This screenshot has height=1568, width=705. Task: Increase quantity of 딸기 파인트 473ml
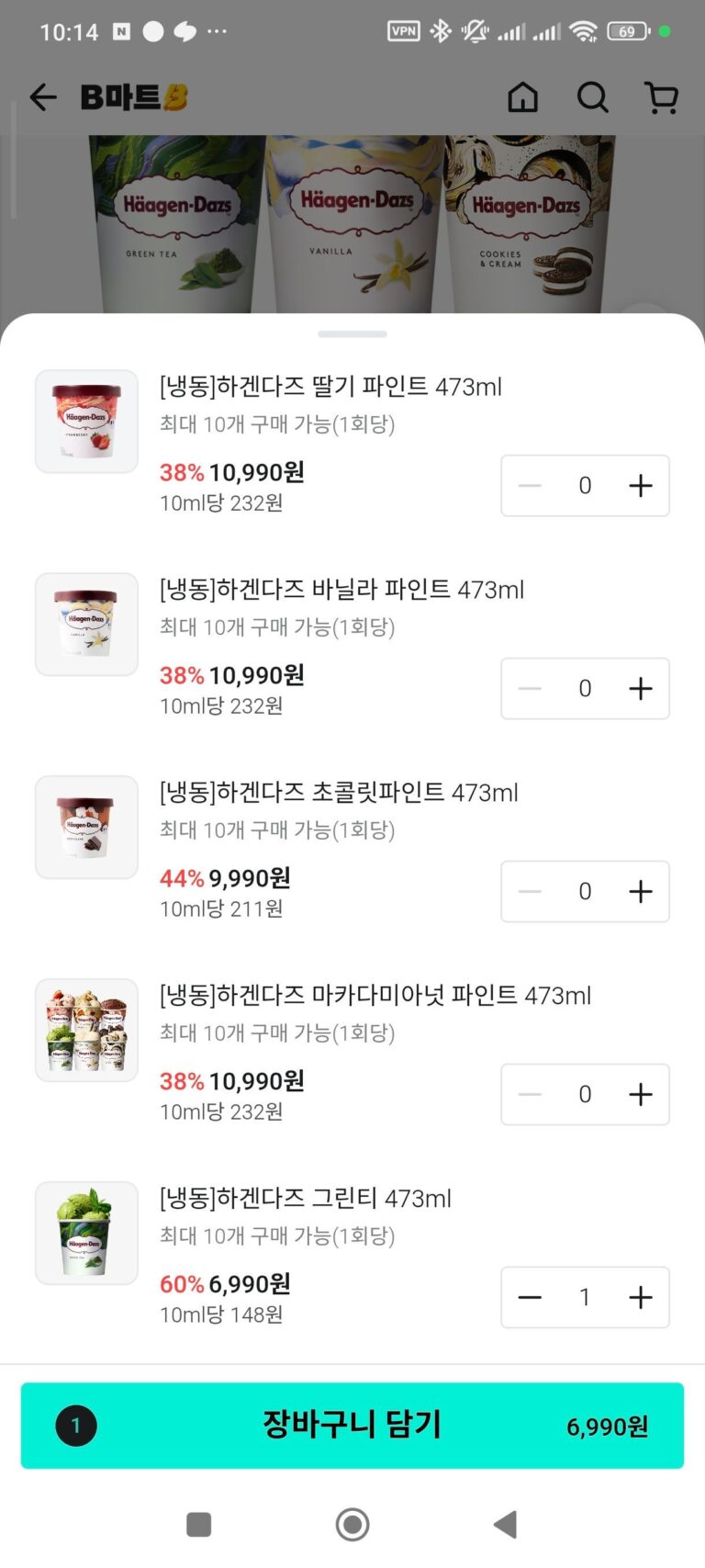pos(641,486)
